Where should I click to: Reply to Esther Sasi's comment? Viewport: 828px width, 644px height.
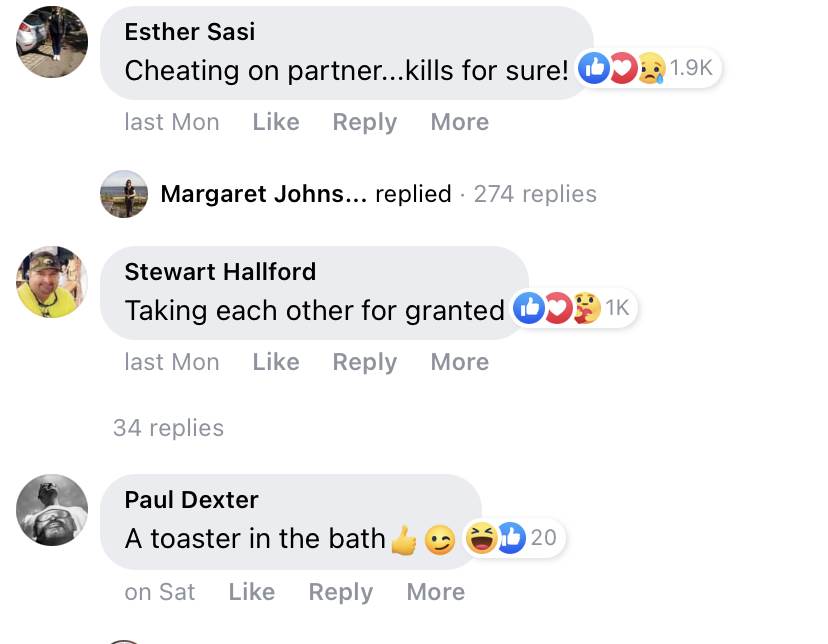pyautogui.click(x=364, y=122)
